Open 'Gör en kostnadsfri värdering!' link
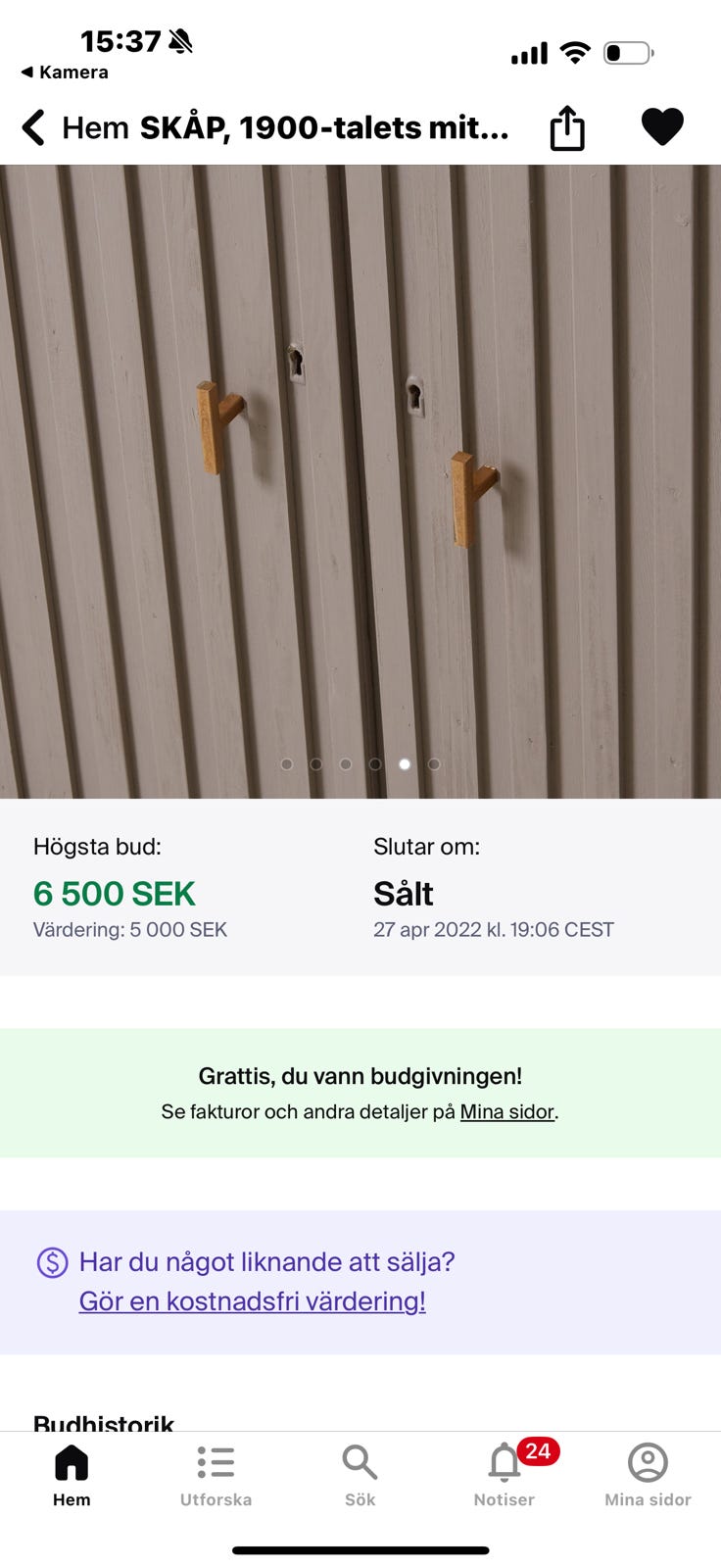Screen dimensions: 721x1568 point(252,1300)
